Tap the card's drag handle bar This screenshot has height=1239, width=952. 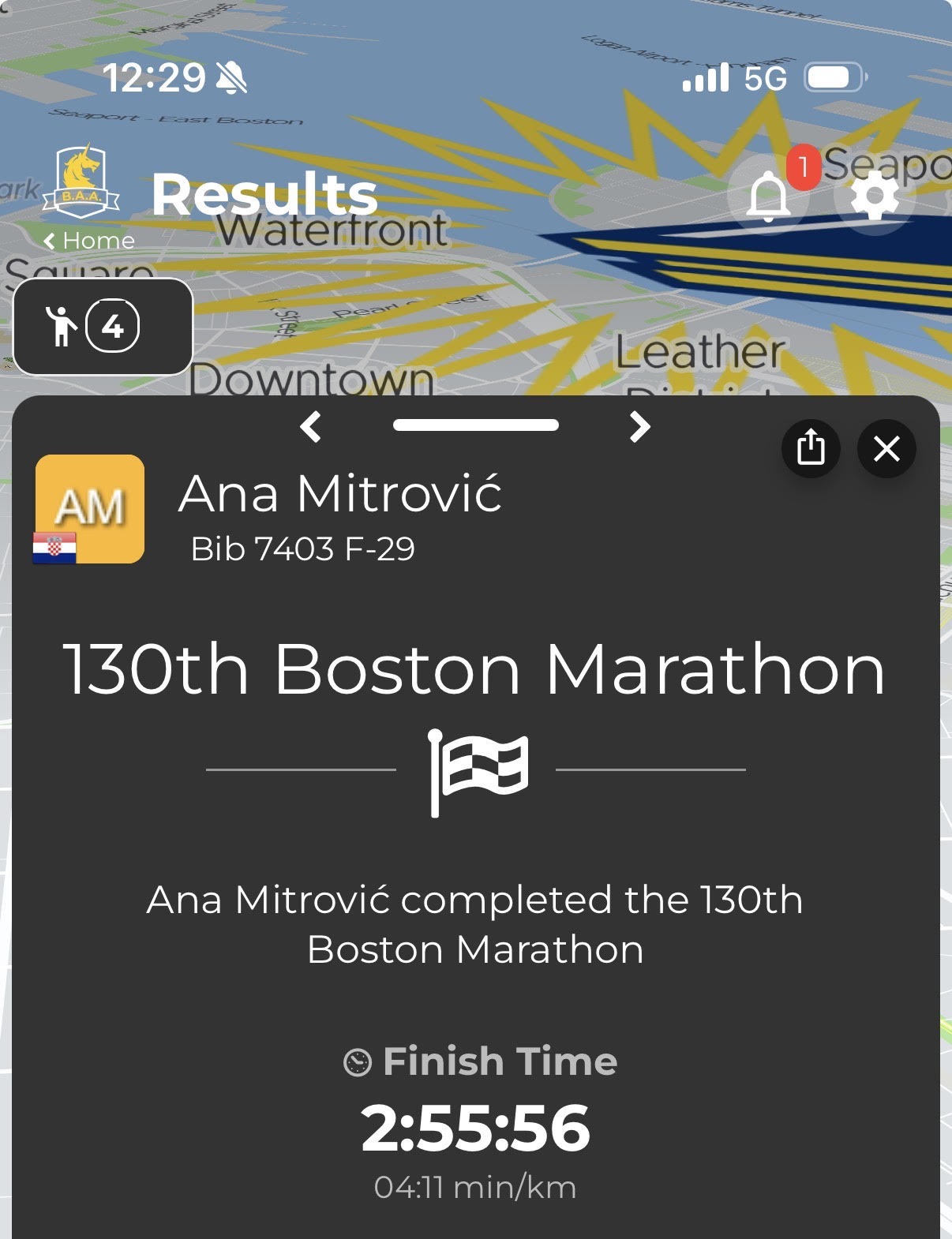[x=475, y=425]
